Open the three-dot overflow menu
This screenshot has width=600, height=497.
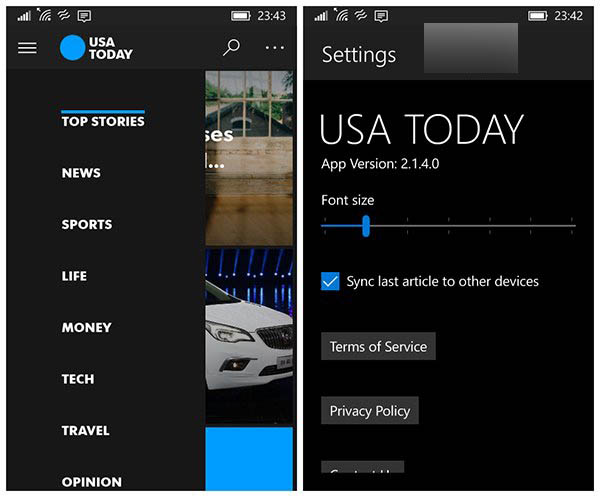tap(275, 48)
